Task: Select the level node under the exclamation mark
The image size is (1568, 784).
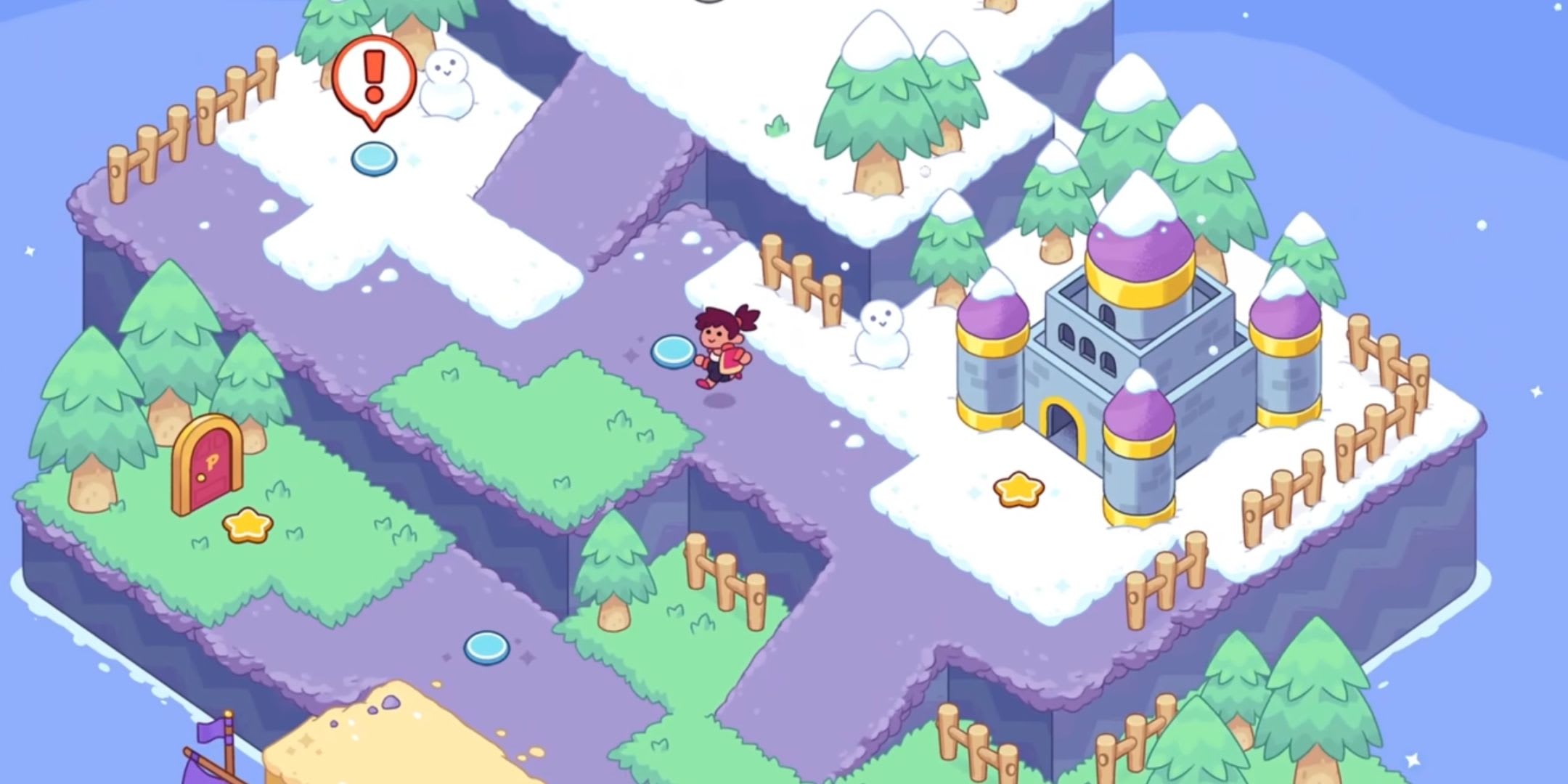Action: click(x=374, y=158)
